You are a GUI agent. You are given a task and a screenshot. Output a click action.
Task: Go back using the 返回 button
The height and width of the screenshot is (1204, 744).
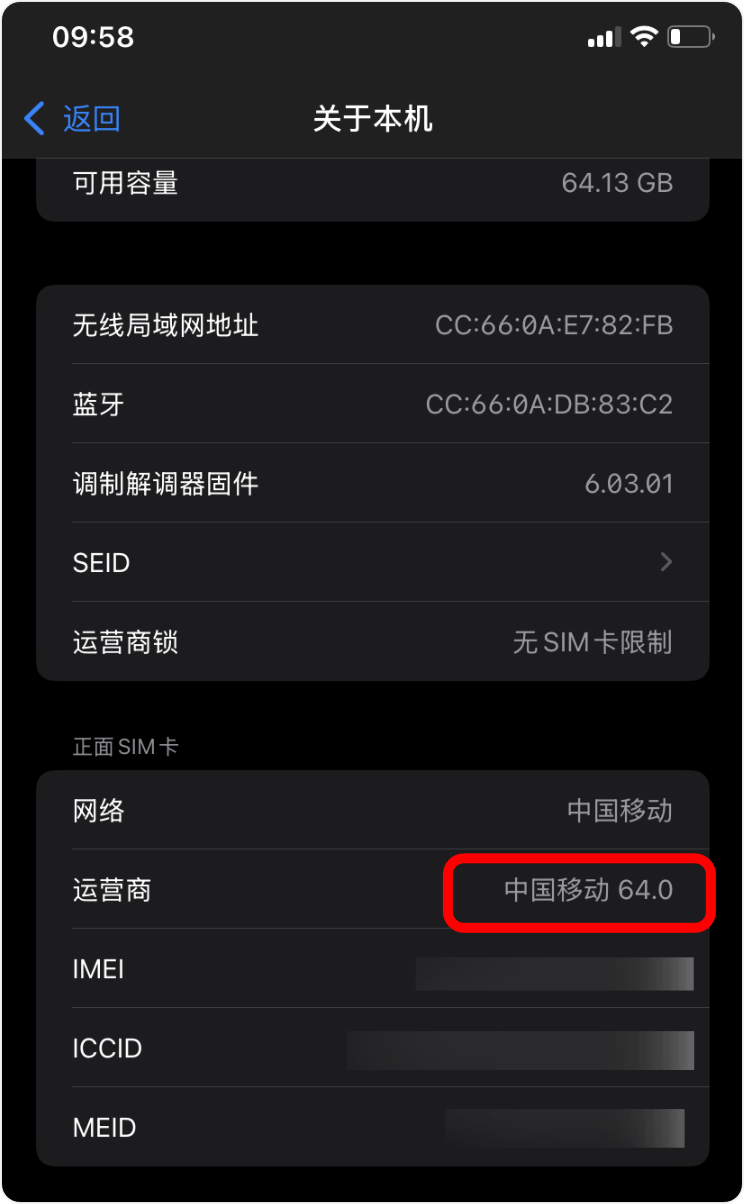[x=73, y=119]
